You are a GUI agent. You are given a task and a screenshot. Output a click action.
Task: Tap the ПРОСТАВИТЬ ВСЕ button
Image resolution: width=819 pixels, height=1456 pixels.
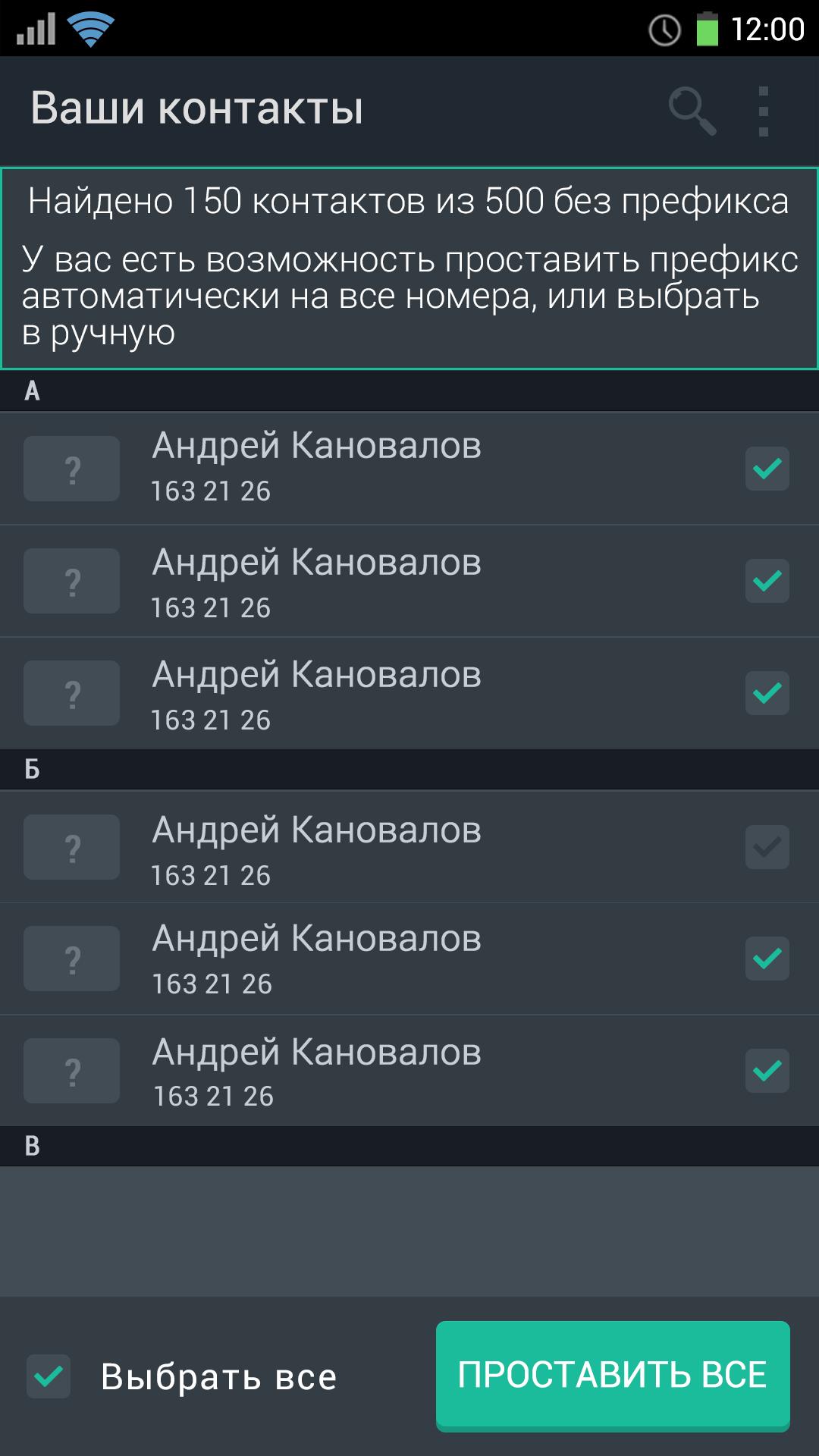613,1374
